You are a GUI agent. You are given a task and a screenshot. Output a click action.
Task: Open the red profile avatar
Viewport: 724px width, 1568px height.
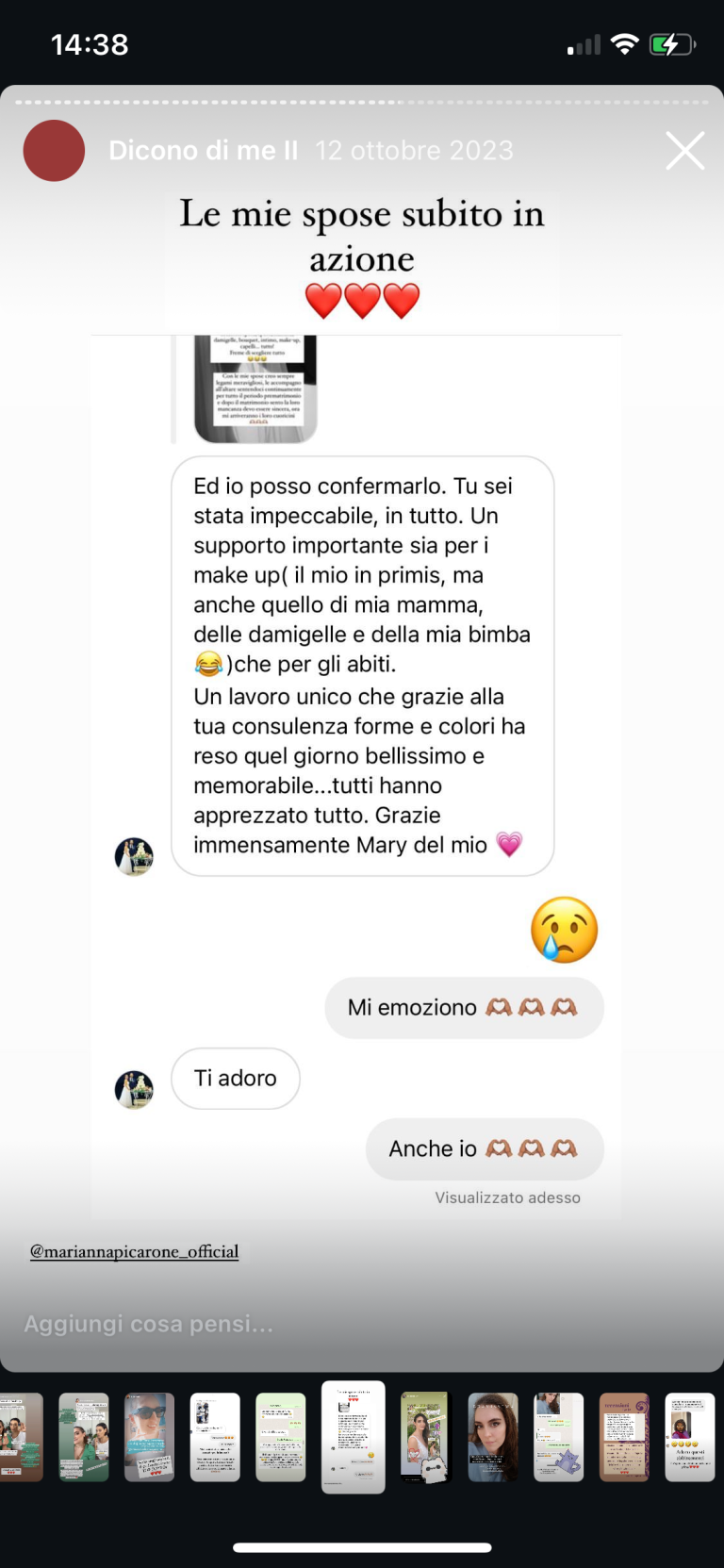(x=54, y=151)
